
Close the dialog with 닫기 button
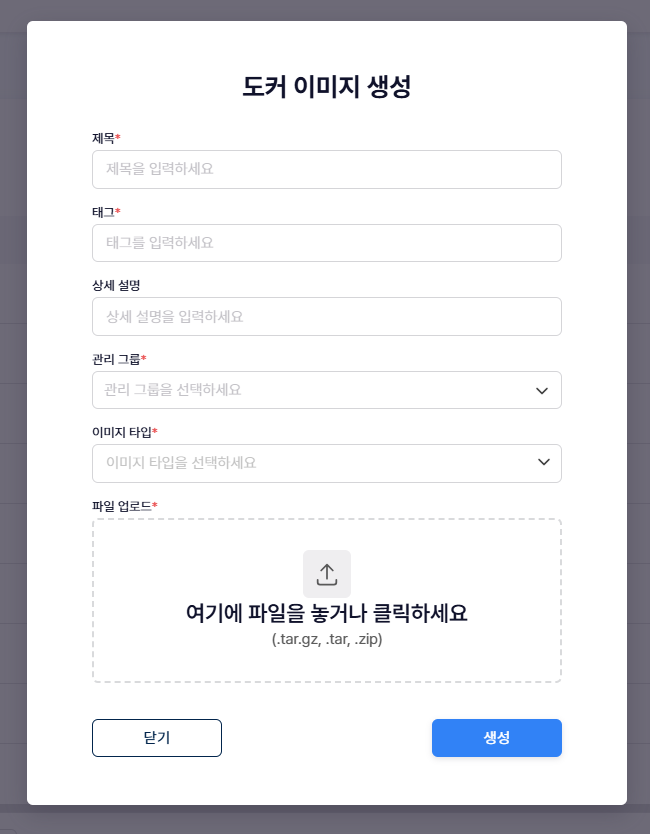point(157,738)
